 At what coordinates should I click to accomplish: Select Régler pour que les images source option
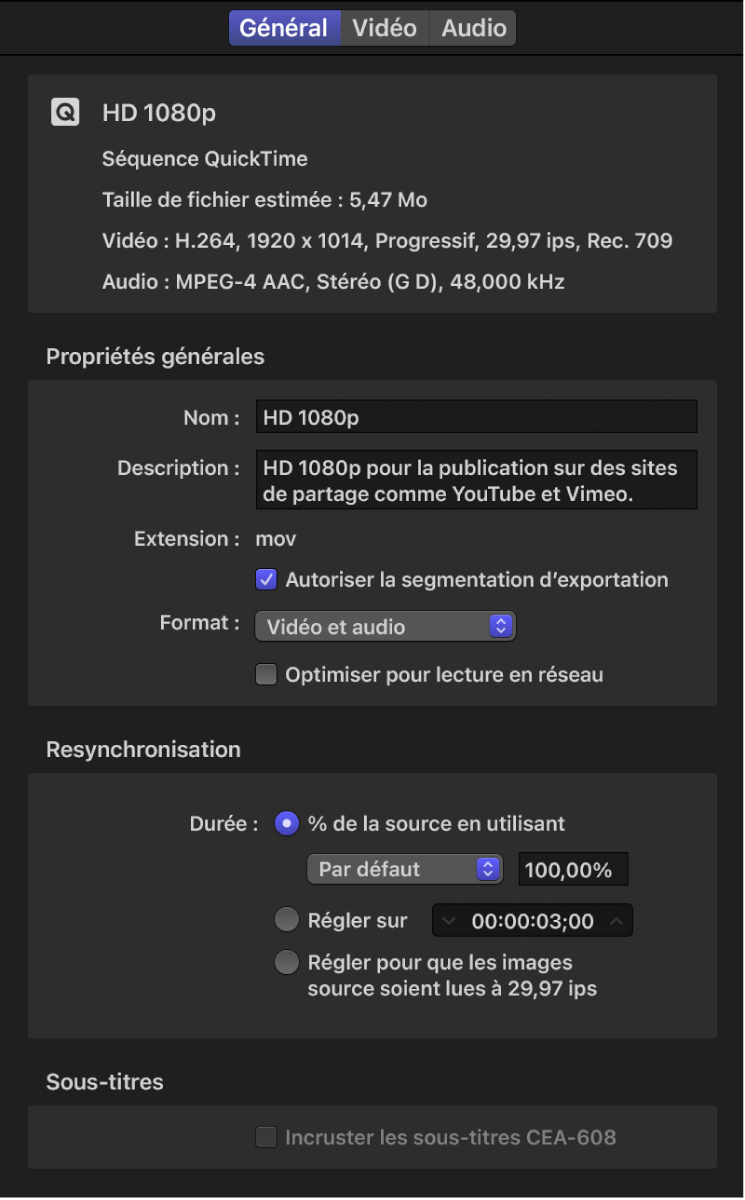289,962
